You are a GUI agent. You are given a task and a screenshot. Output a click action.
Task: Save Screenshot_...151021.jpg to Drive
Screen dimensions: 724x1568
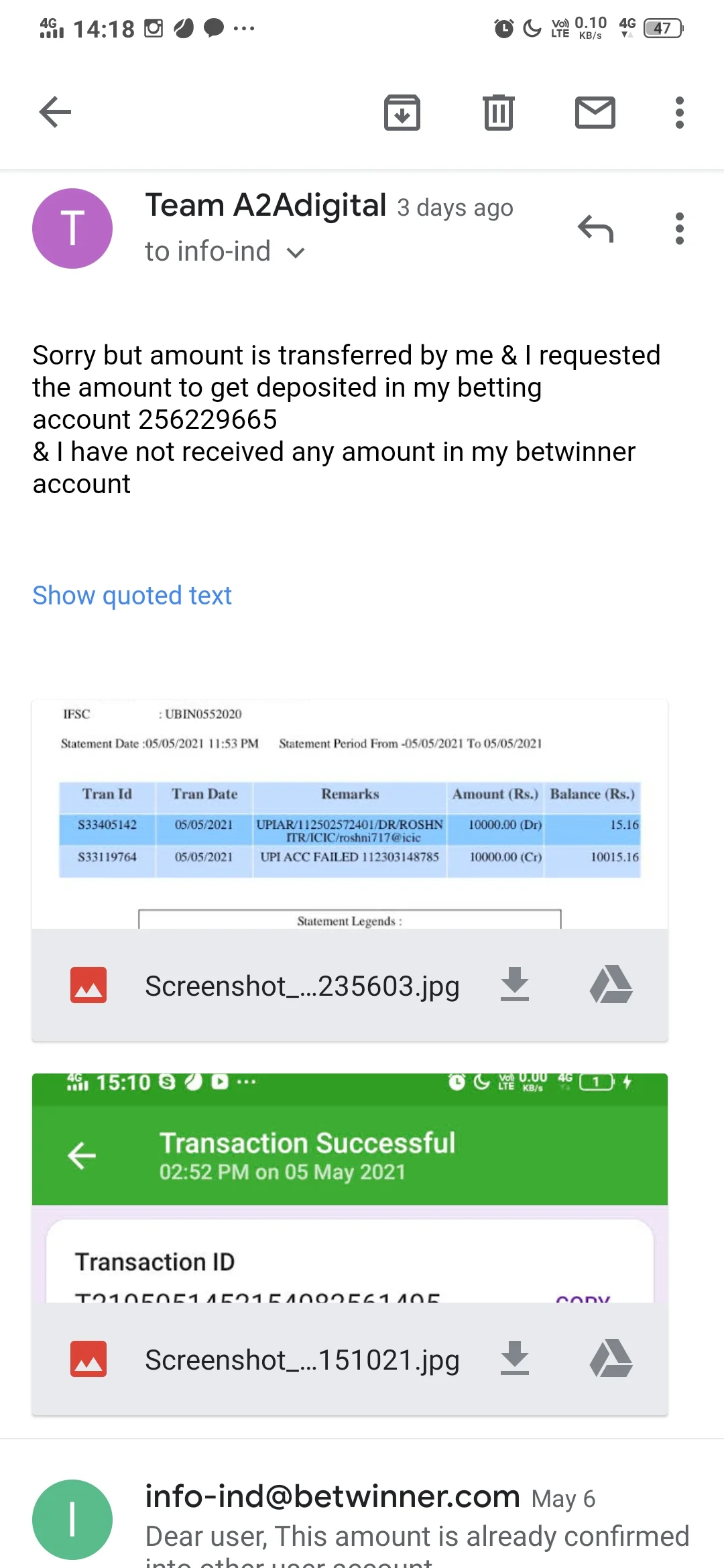coord(611,1358)
